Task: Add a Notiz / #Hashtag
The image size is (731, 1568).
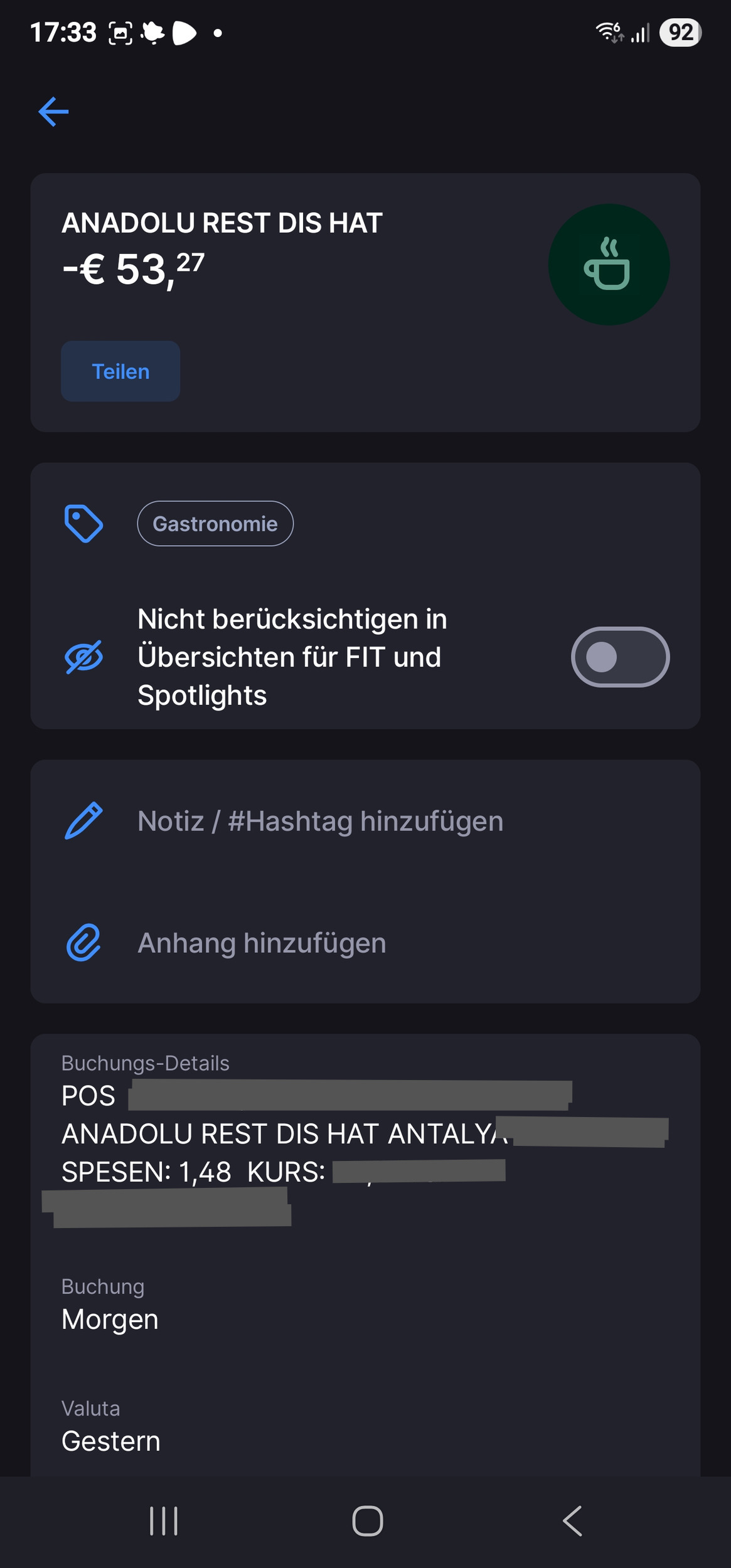Action: (320, 821)
